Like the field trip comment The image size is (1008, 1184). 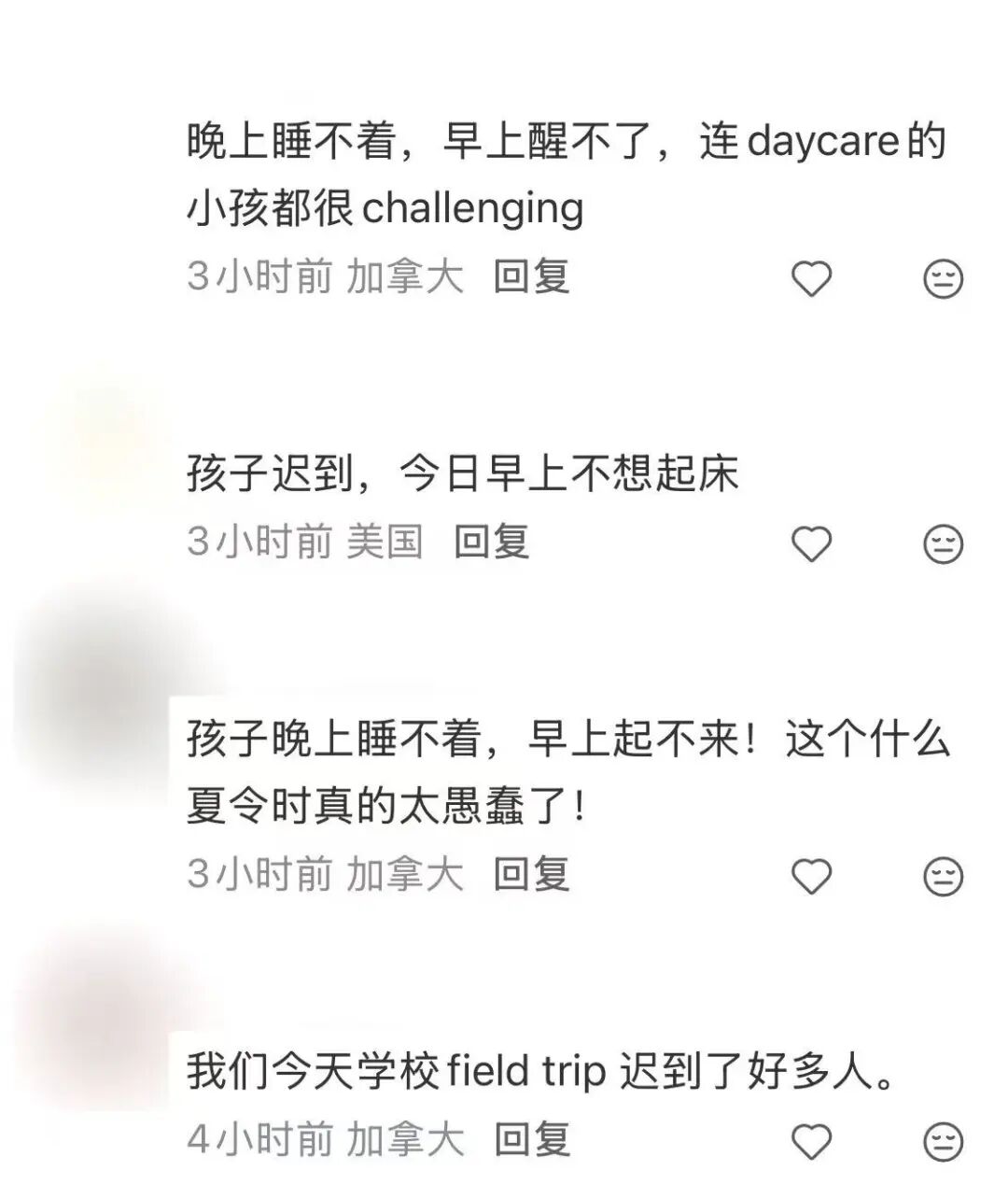(x=811, y=1142)
